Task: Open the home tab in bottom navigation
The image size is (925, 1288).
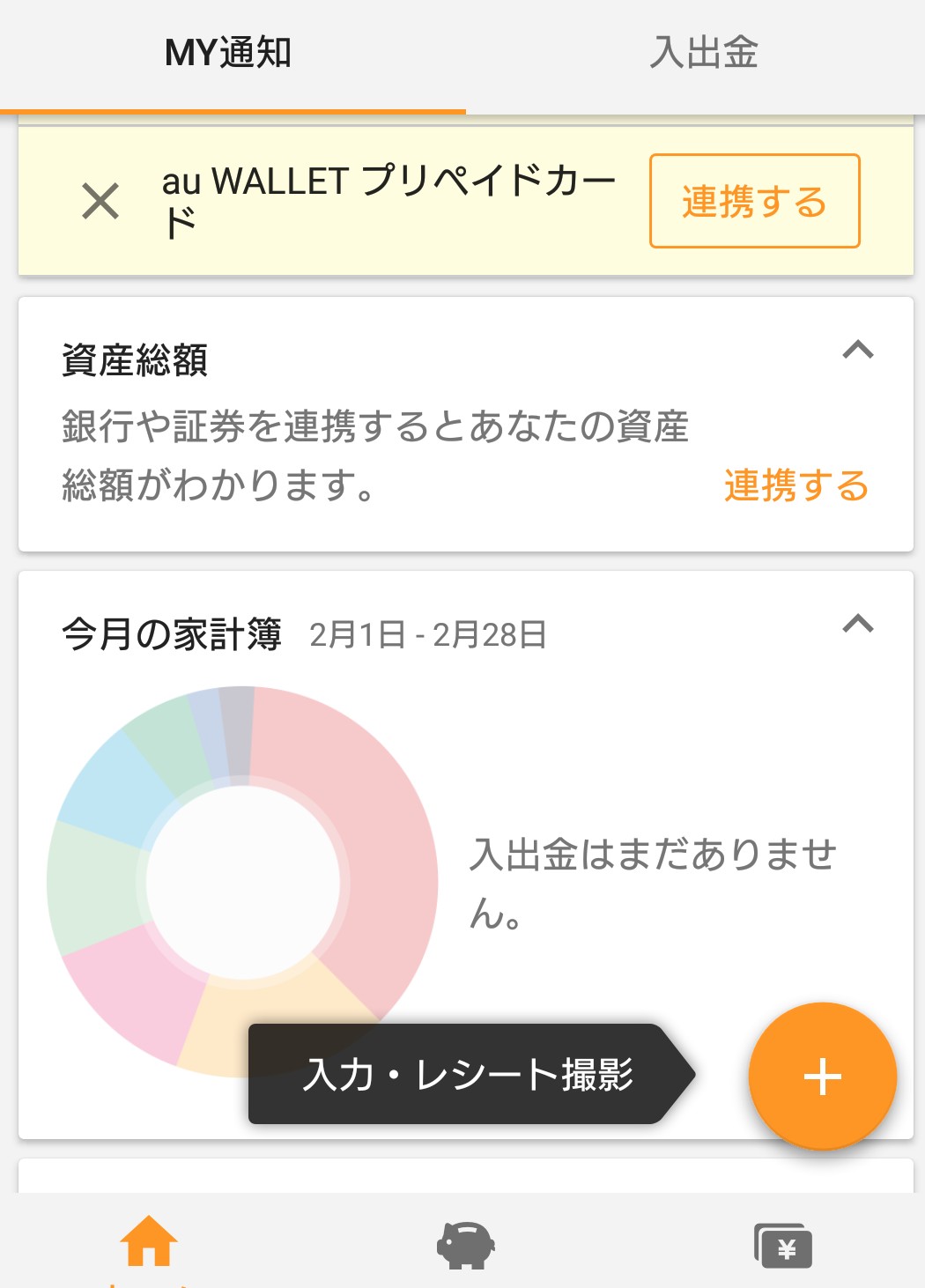Action: click(x=149, y=1243)
